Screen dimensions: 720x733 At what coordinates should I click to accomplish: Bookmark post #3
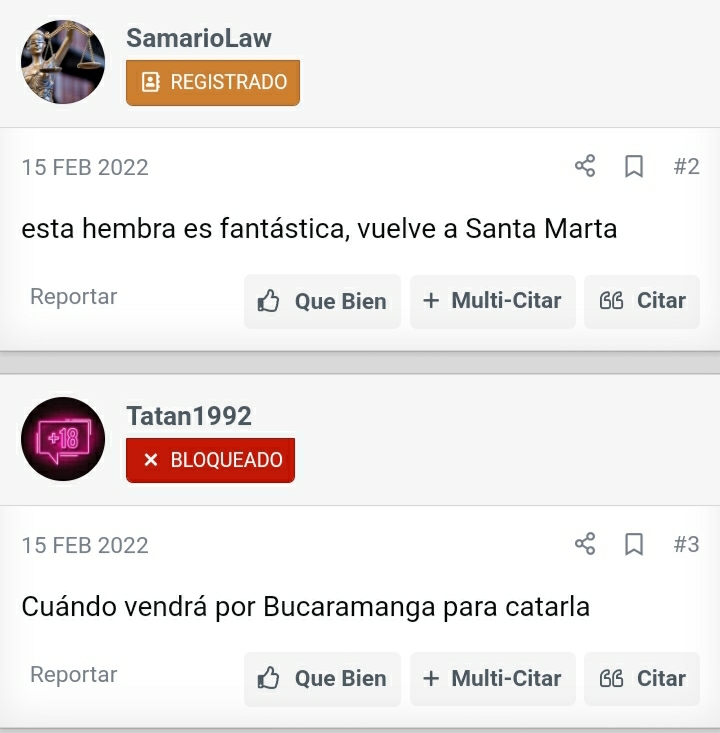point(634,544)
